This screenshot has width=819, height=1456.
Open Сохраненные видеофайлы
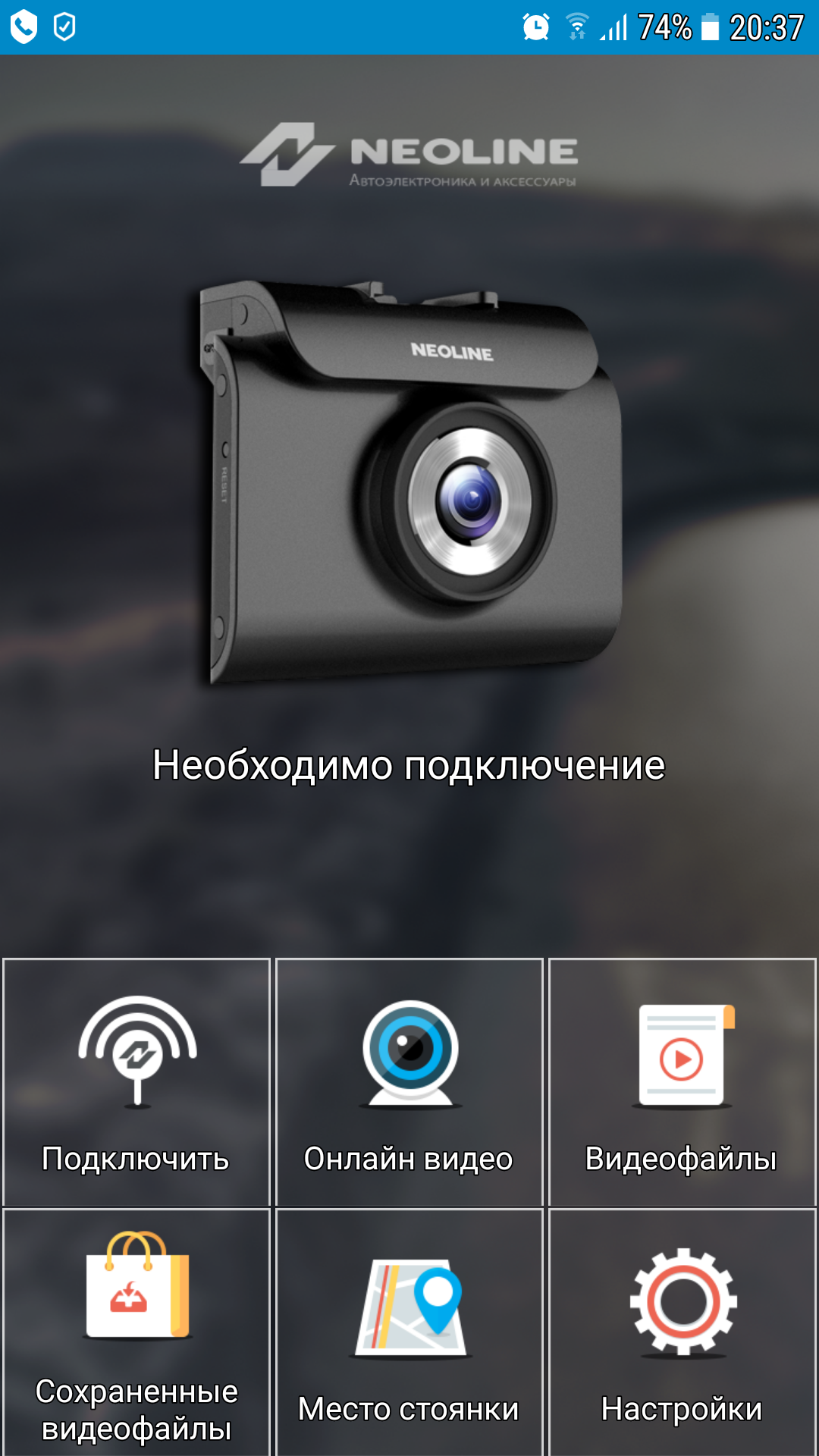136,1332
